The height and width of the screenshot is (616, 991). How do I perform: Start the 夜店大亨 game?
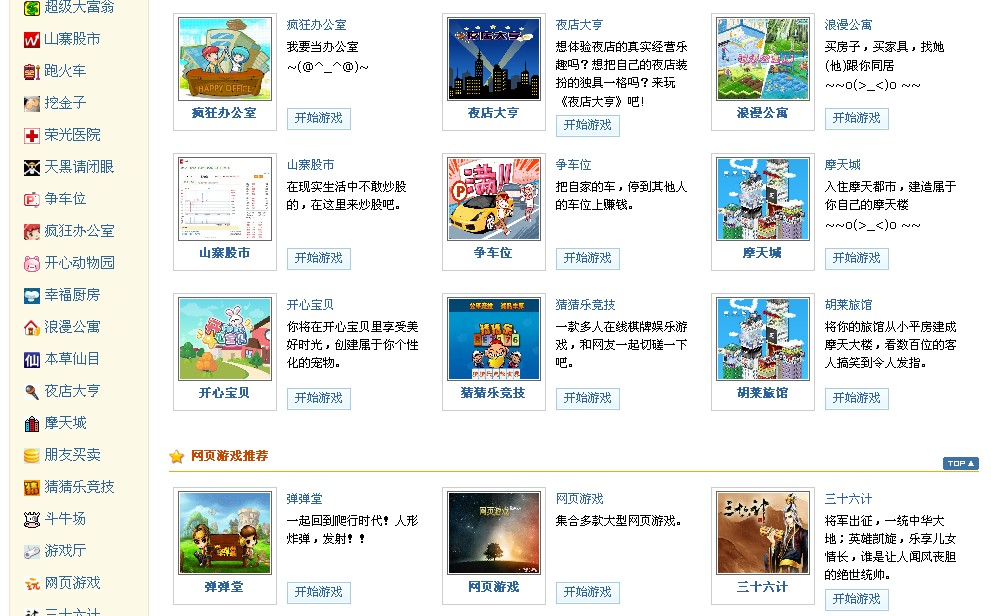[588, 125]
